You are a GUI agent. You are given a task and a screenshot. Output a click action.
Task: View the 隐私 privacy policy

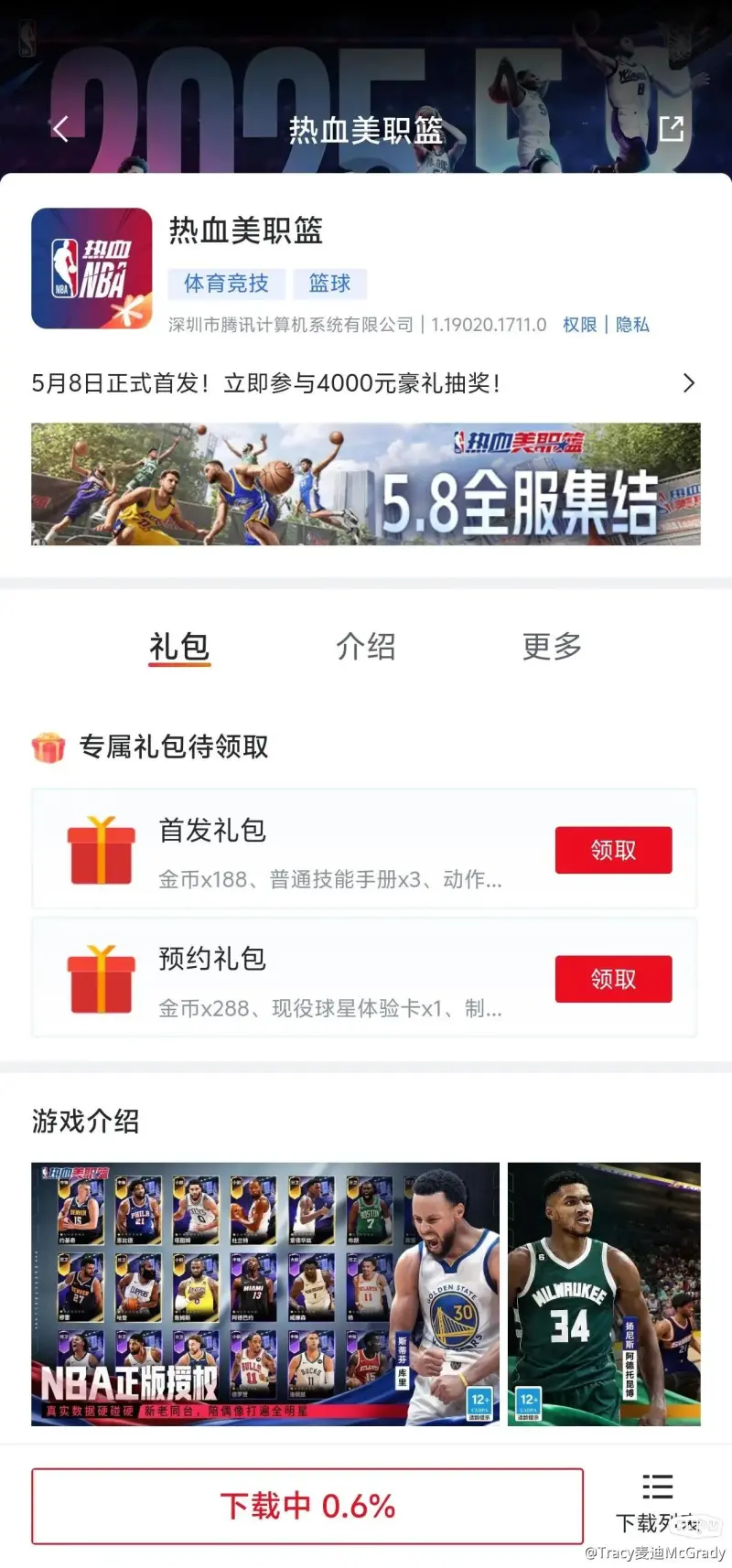(632, 325)
